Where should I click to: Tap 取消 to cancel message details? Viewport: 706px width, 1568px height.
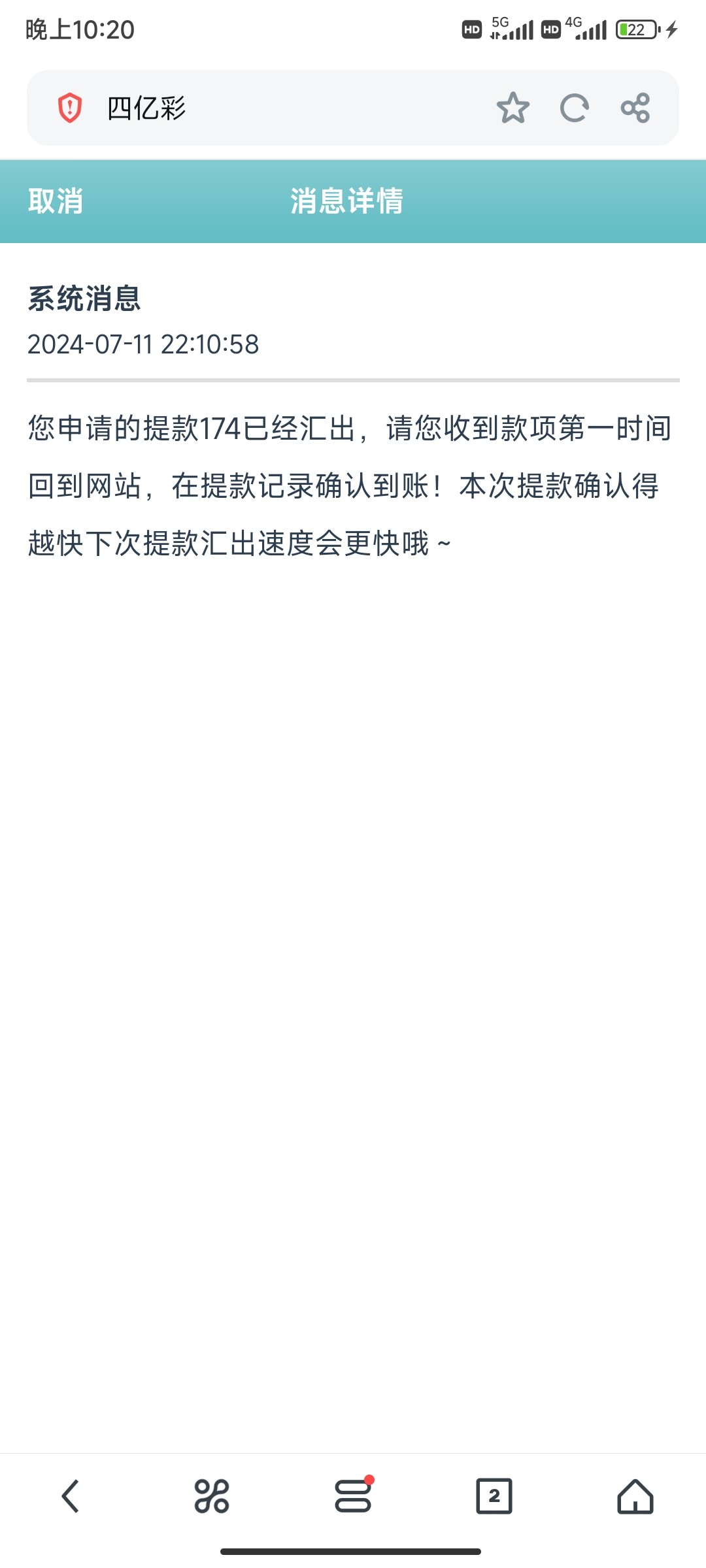point(56,201)
